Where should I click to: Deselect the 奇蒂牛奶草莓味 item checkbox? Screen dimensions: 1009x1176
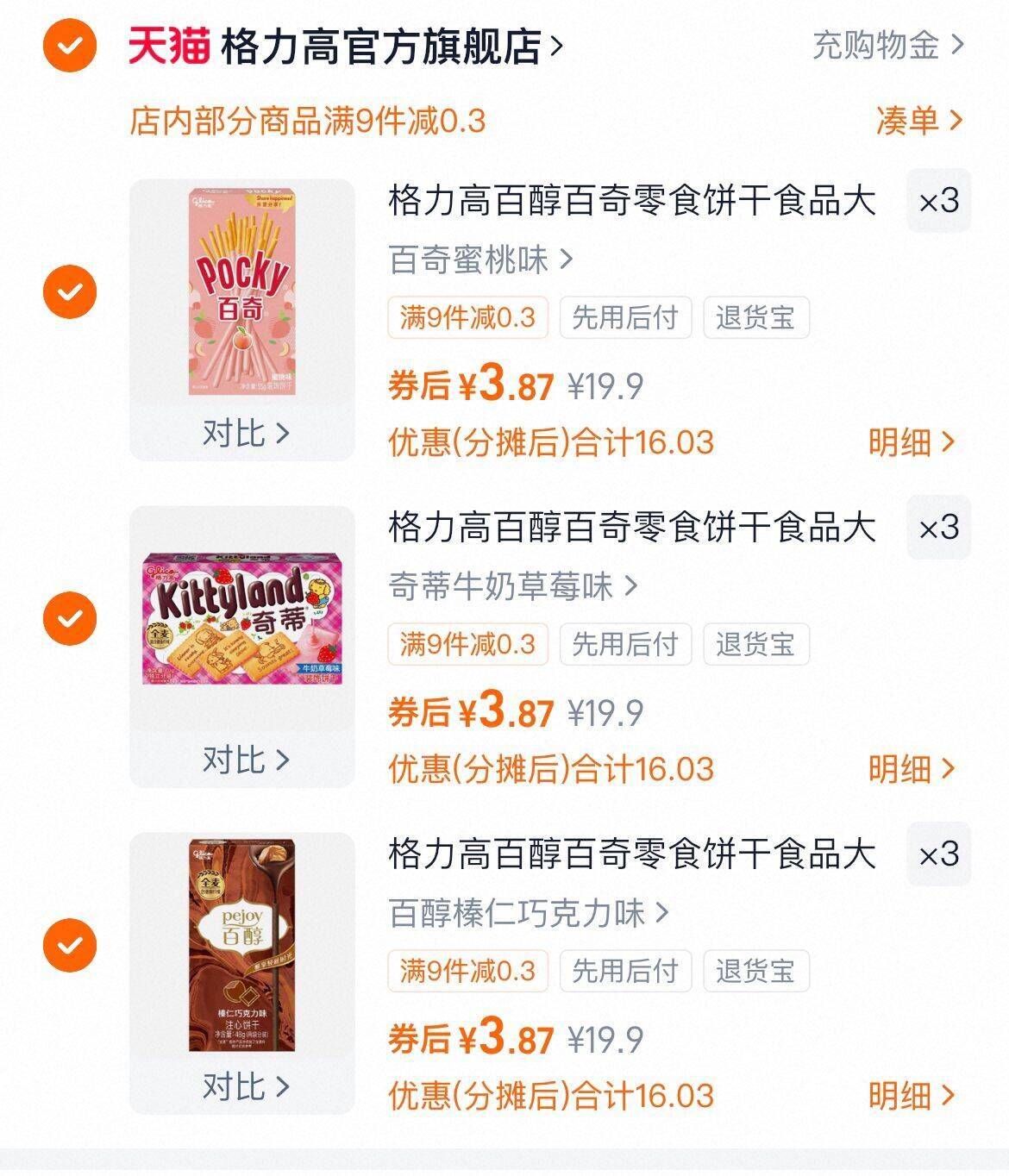70,618
